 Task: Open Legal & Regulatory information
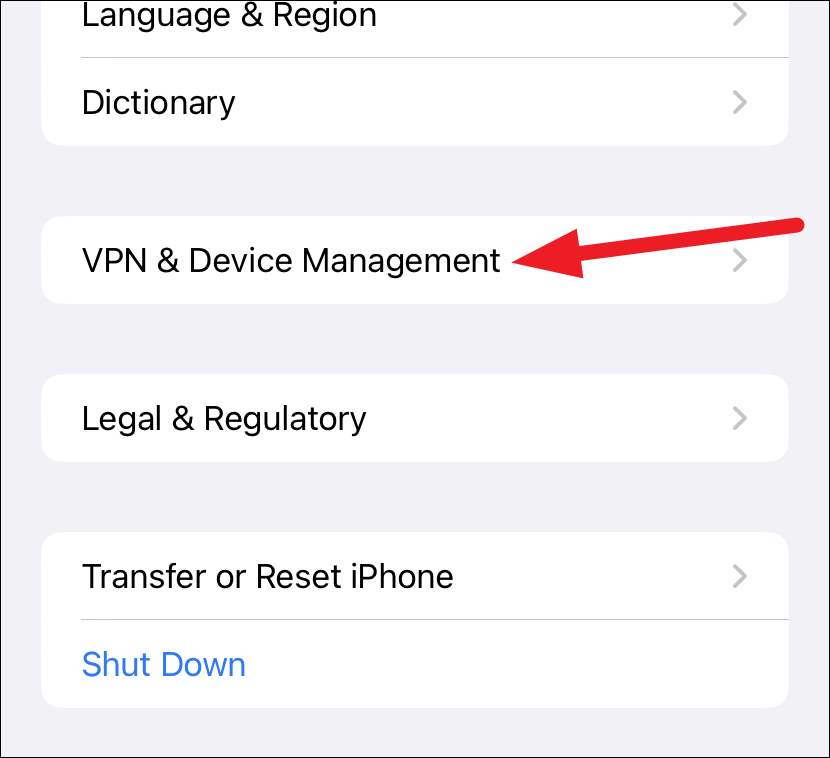click(x=225, y=418)
